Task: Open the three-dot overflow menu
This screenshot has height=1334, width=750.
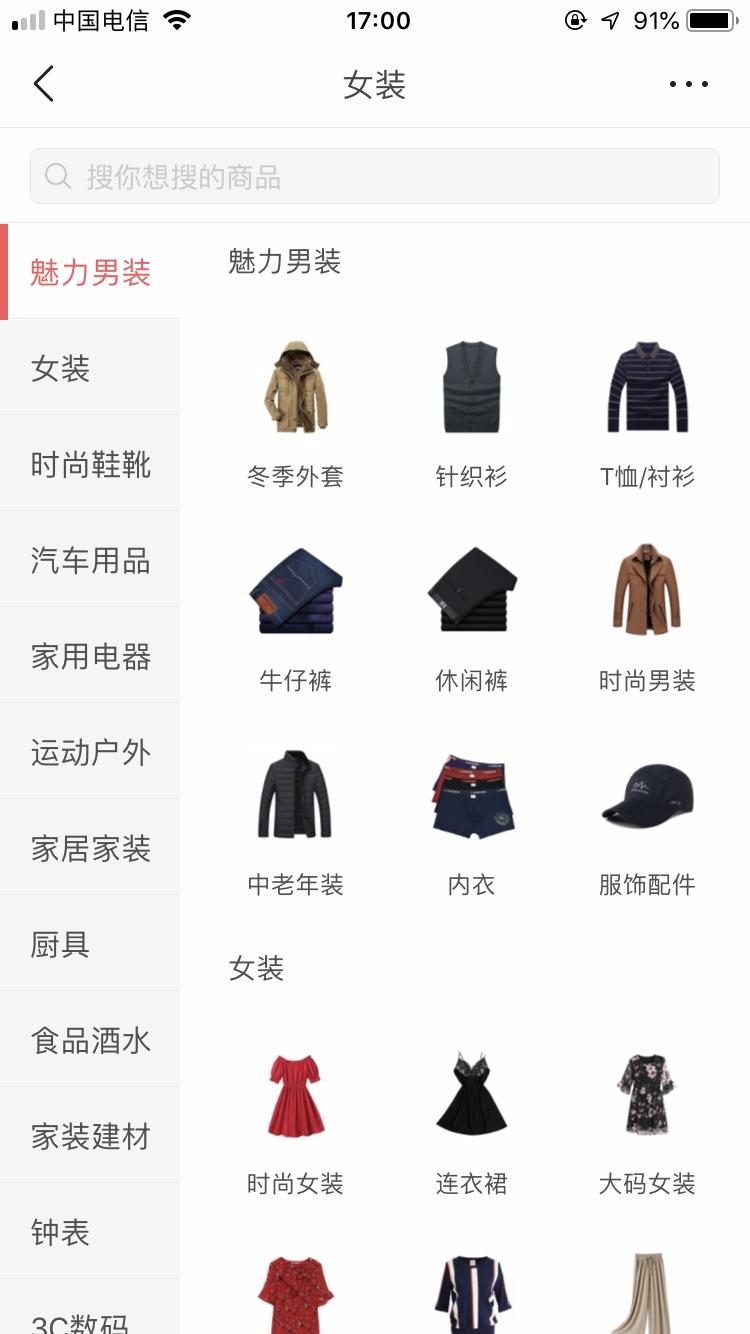Action: pyautogui.click(x=689, y=84)
